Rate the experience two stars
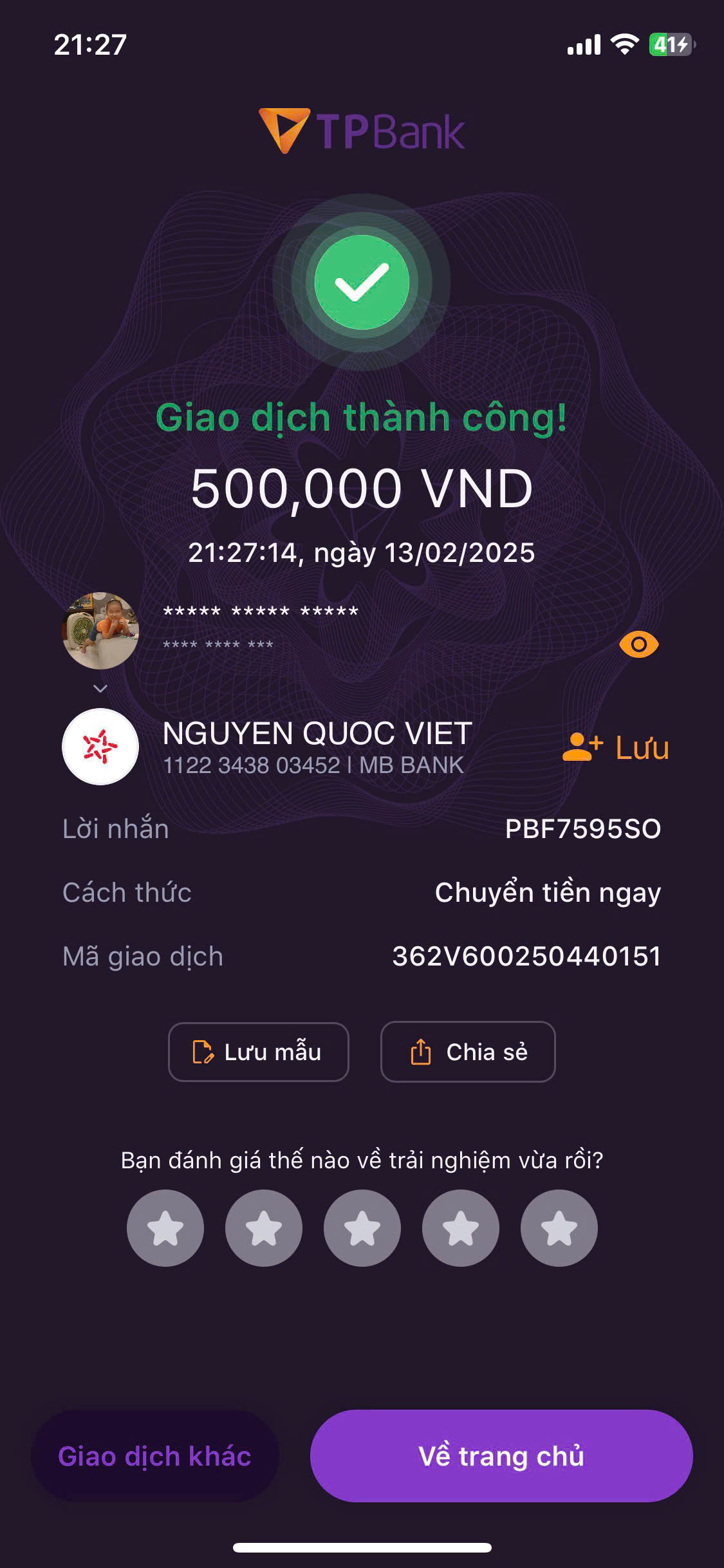724x1568 pixels. tap(264, 1228)
